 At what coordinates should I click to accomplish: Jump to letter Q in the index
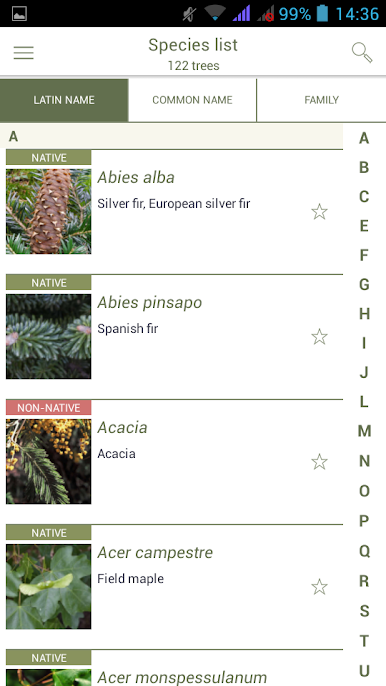coord(364,551)
